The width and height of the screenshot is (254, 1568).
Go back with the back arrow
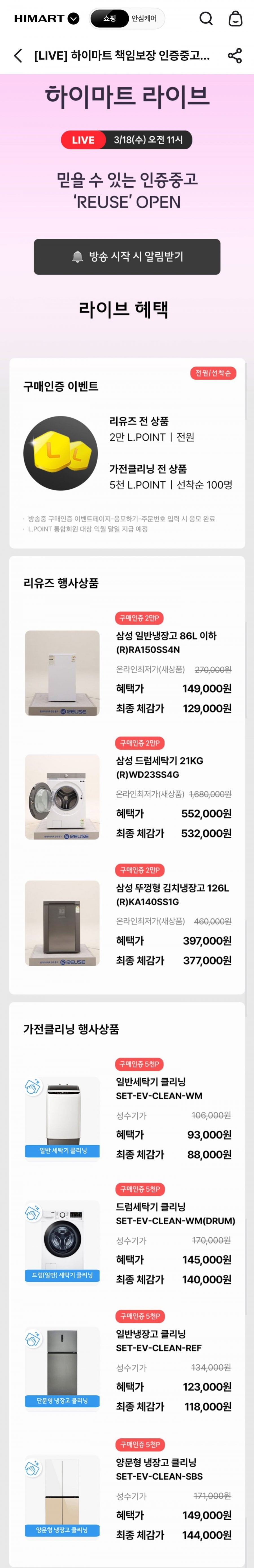(x=17, y=56)
